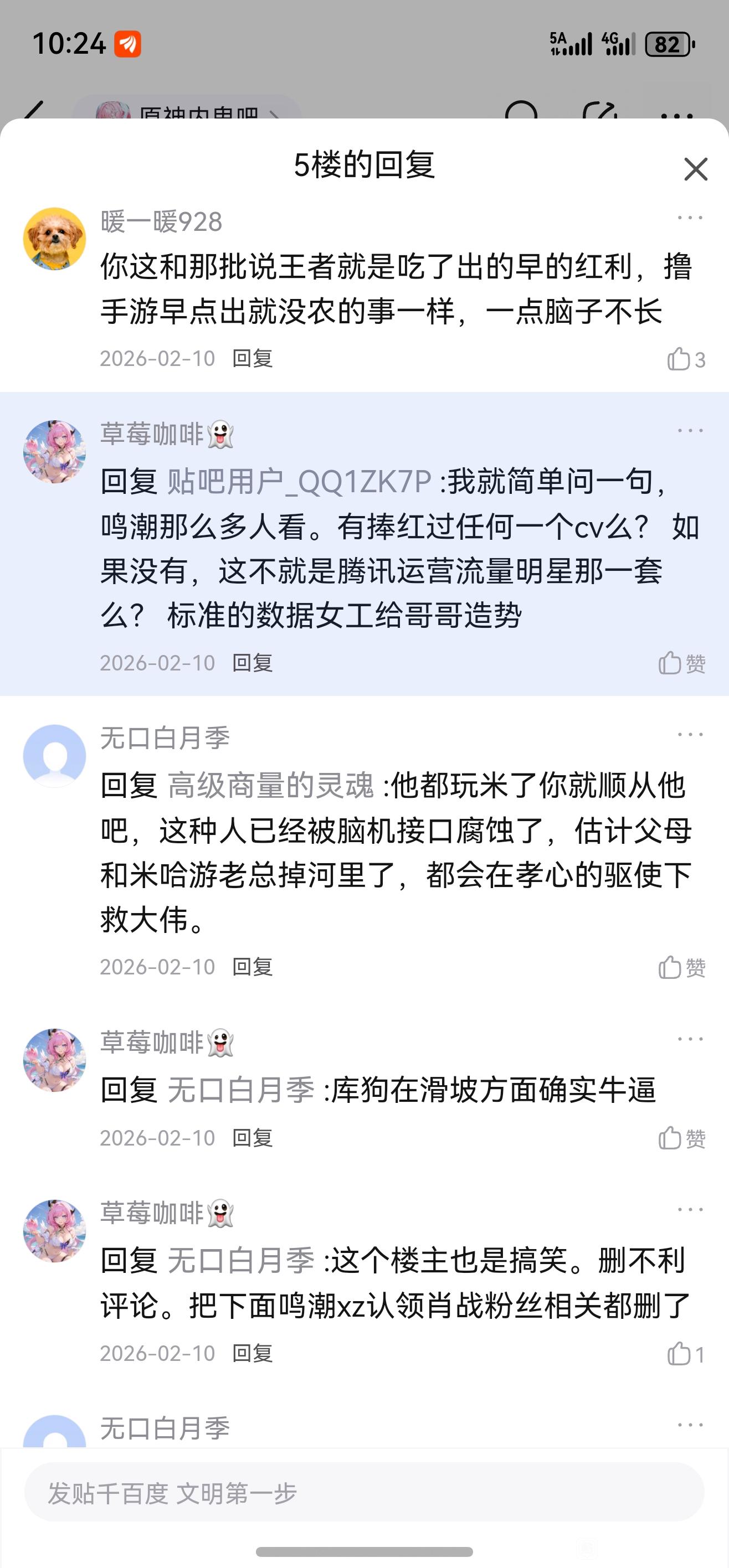
Task: Like the reply mentioning 肖战粉丝
Action: click(685, 1354)
